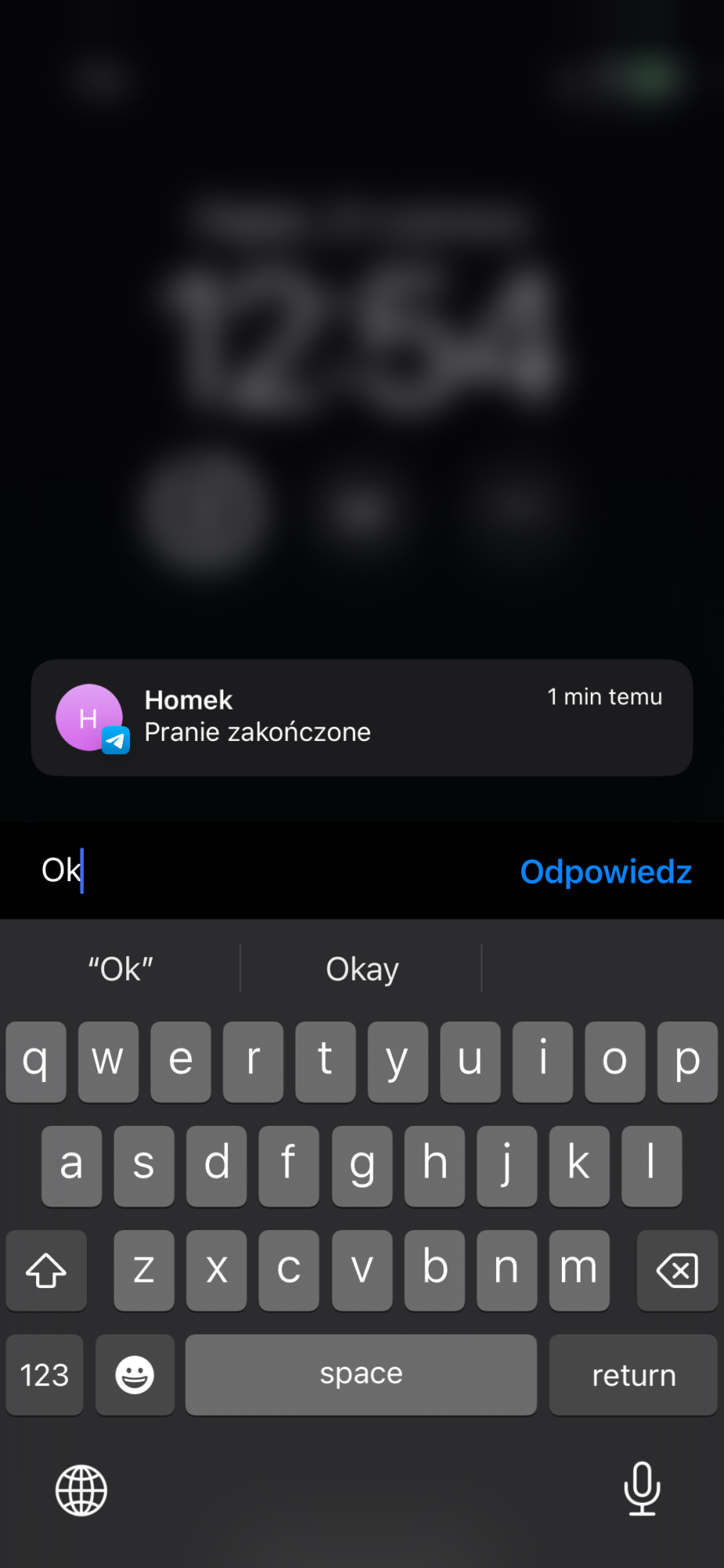
Task: Open the emoji keyboard
Action: 135,1375
